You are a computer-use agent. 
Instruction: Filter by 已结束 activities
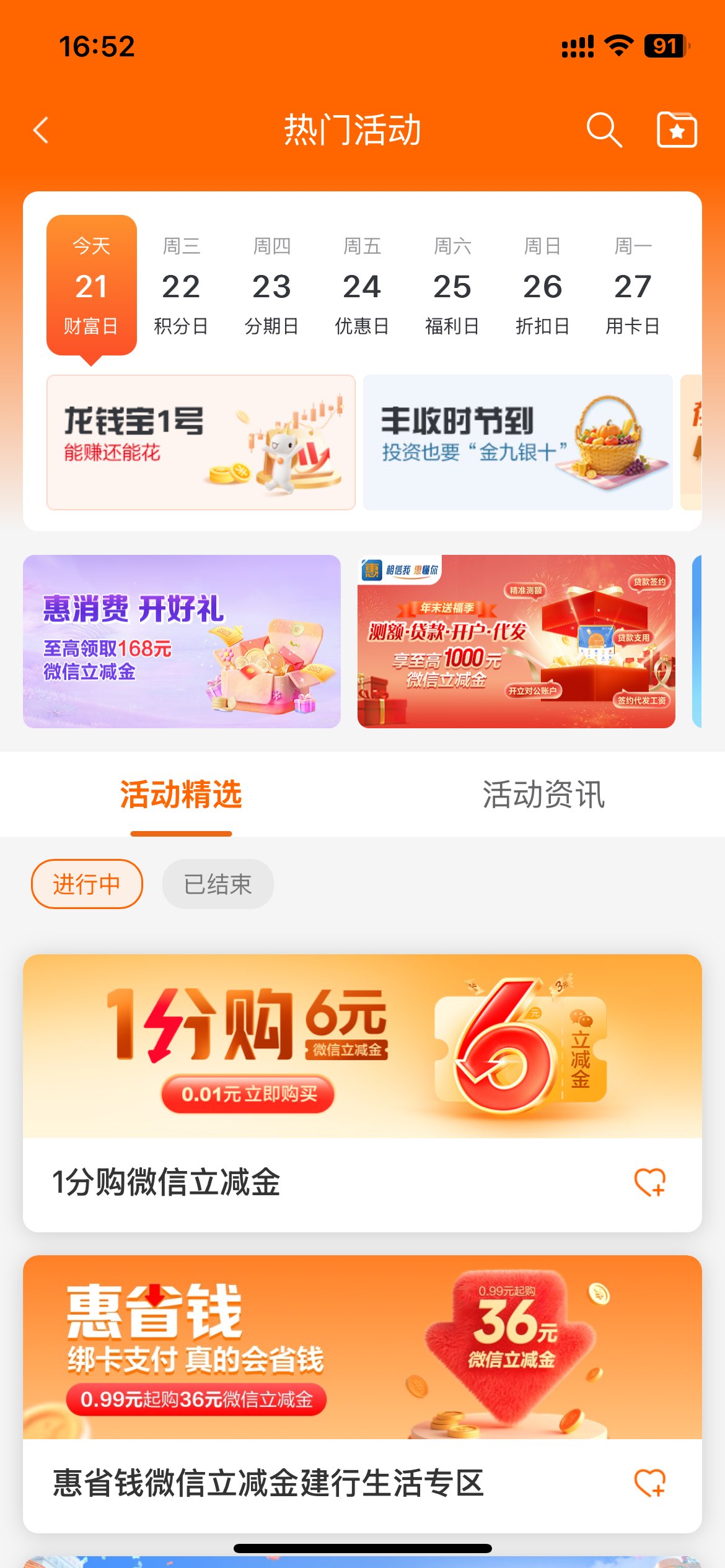point(217,884)
